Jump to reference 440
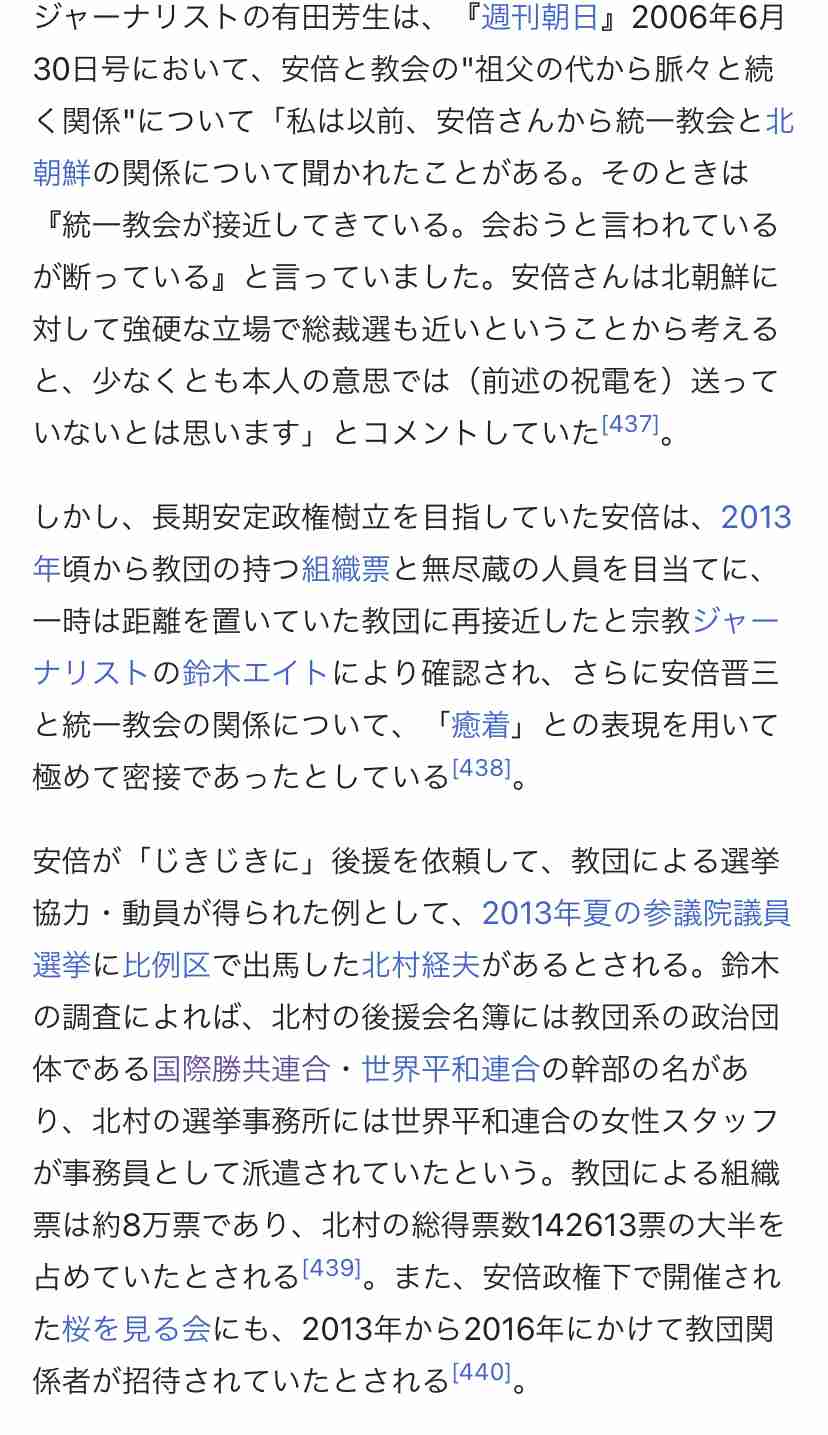The height and width of the screenshot is (1435, 828). tap(481, 1373)
